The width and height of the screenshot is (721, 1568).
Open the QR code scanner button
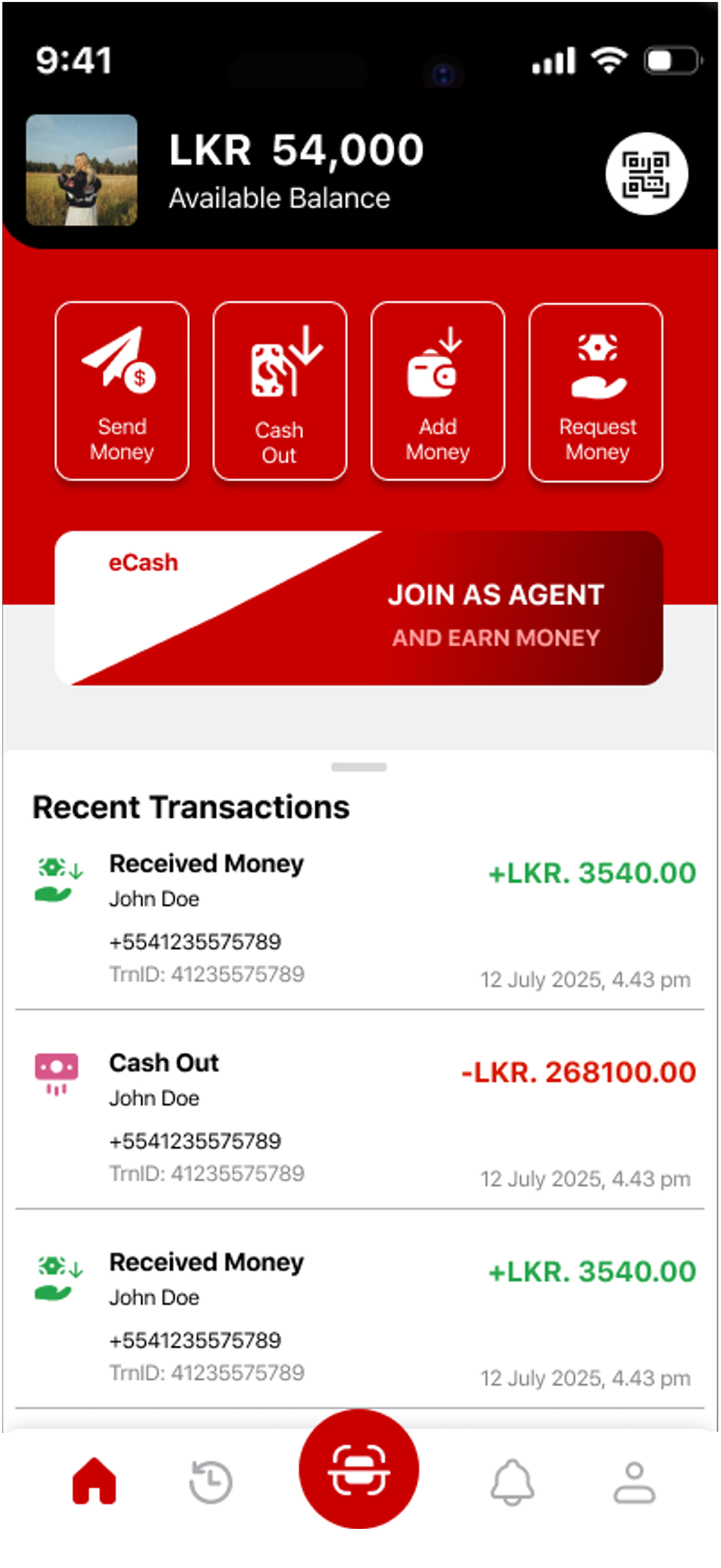[x=646, y=174]
